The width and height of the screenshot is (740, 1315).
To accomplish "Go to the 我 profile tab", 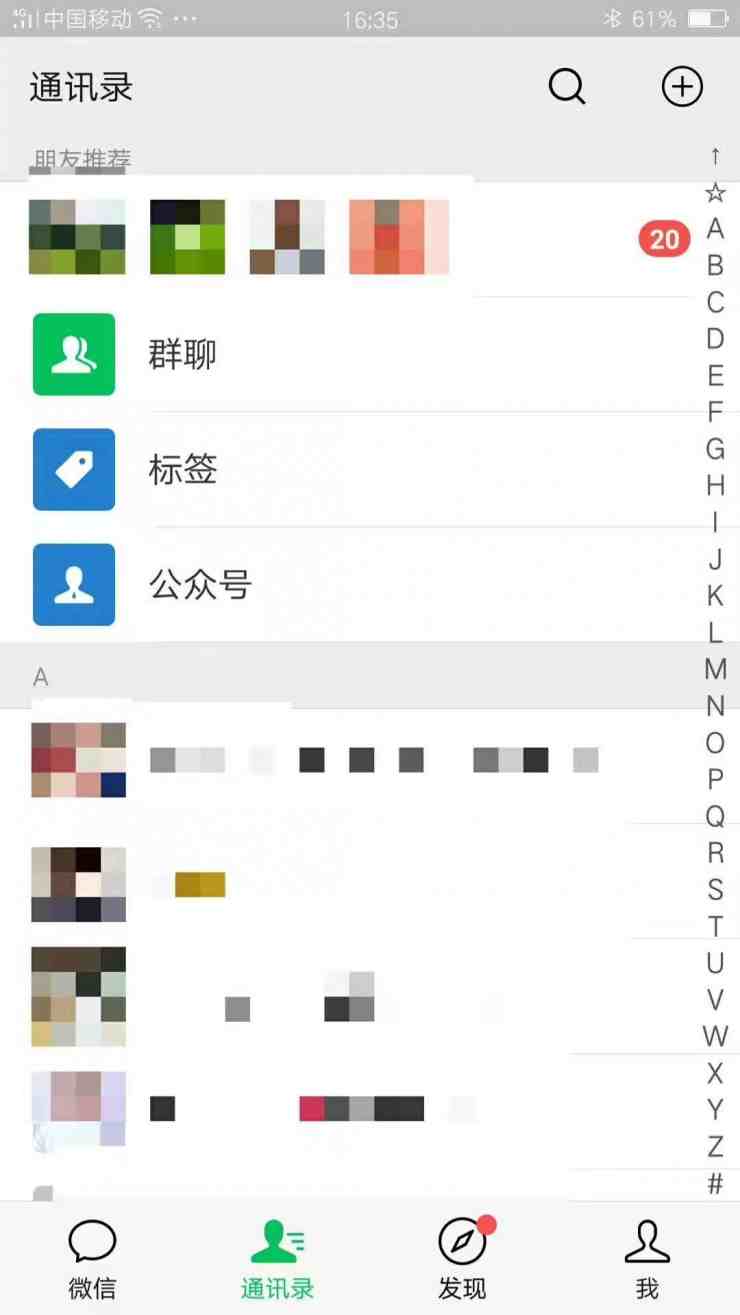I will coord(647,1260).
